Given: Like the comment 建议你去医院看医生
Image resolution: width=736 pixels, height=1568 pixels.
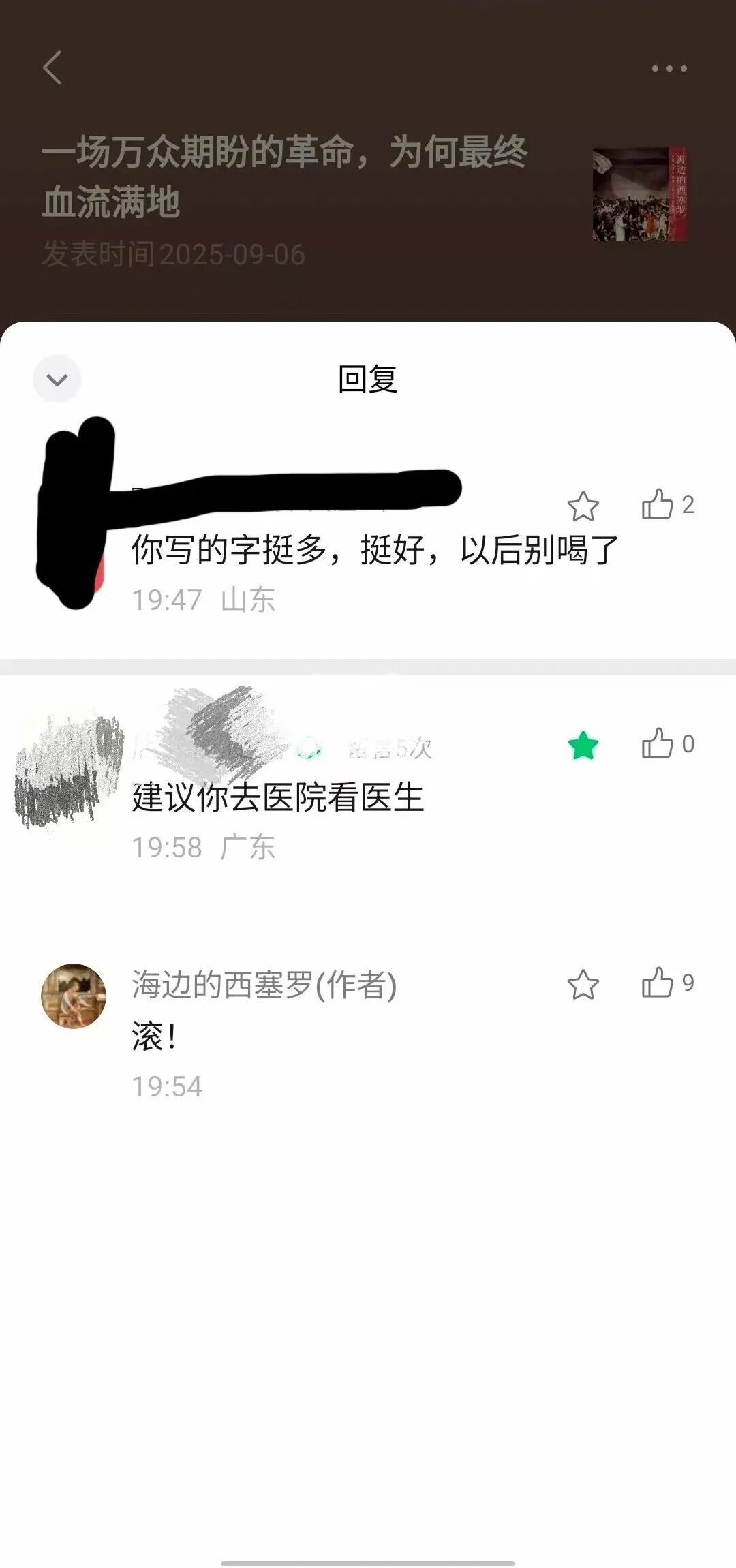Looking at the screenshot, I should point(658,743).
